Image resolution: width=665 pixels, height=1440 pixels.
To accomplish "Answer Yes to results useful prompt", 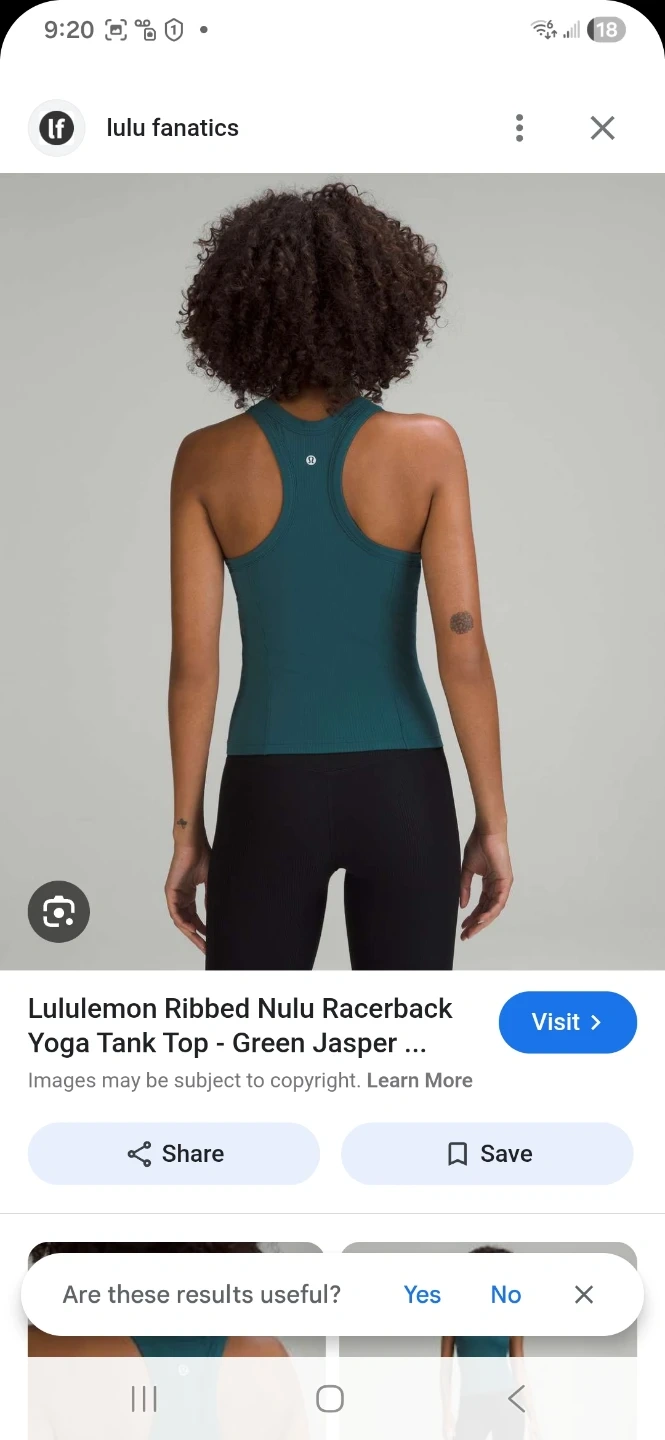I will coord(422,1294).
